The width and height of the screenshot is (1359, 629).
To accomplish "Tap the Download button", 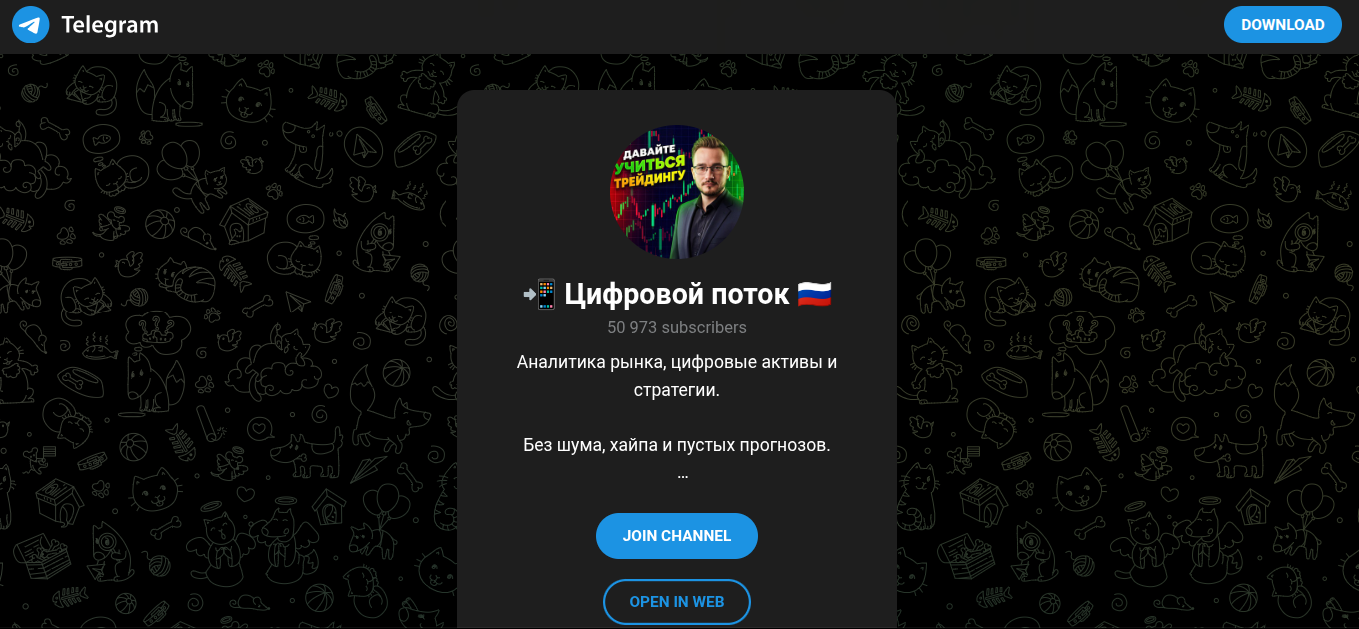I will [x=1282, y=25].
